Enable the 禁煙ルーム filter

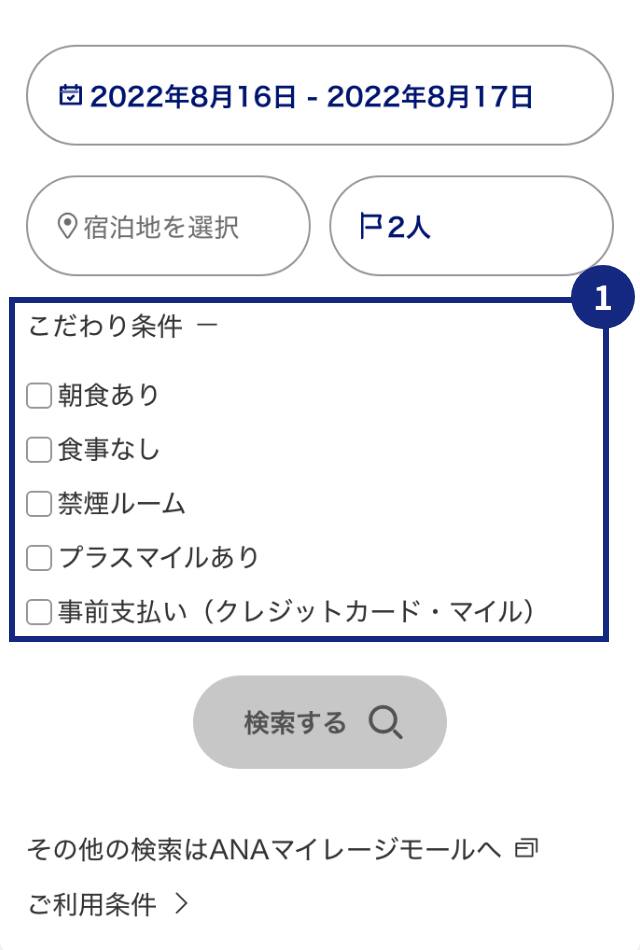39,504
